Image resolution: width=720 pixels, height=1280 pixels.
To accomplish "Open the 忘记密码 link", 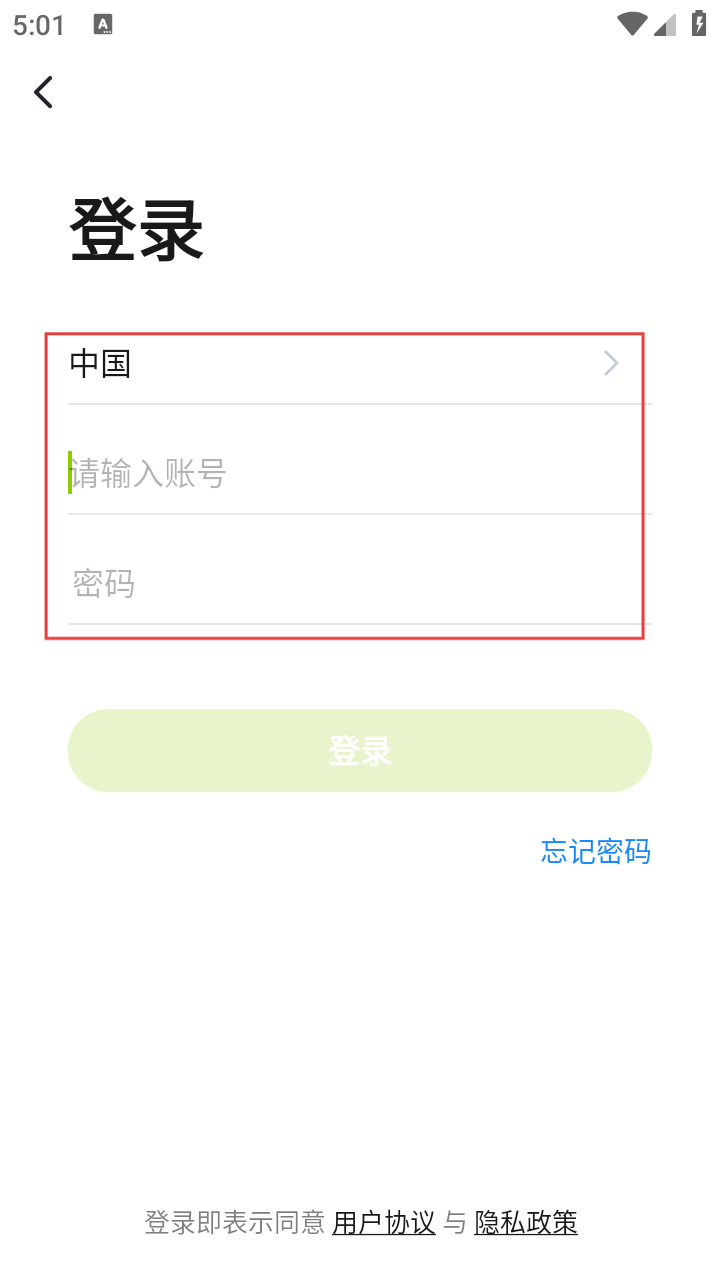I will (596, 851).
